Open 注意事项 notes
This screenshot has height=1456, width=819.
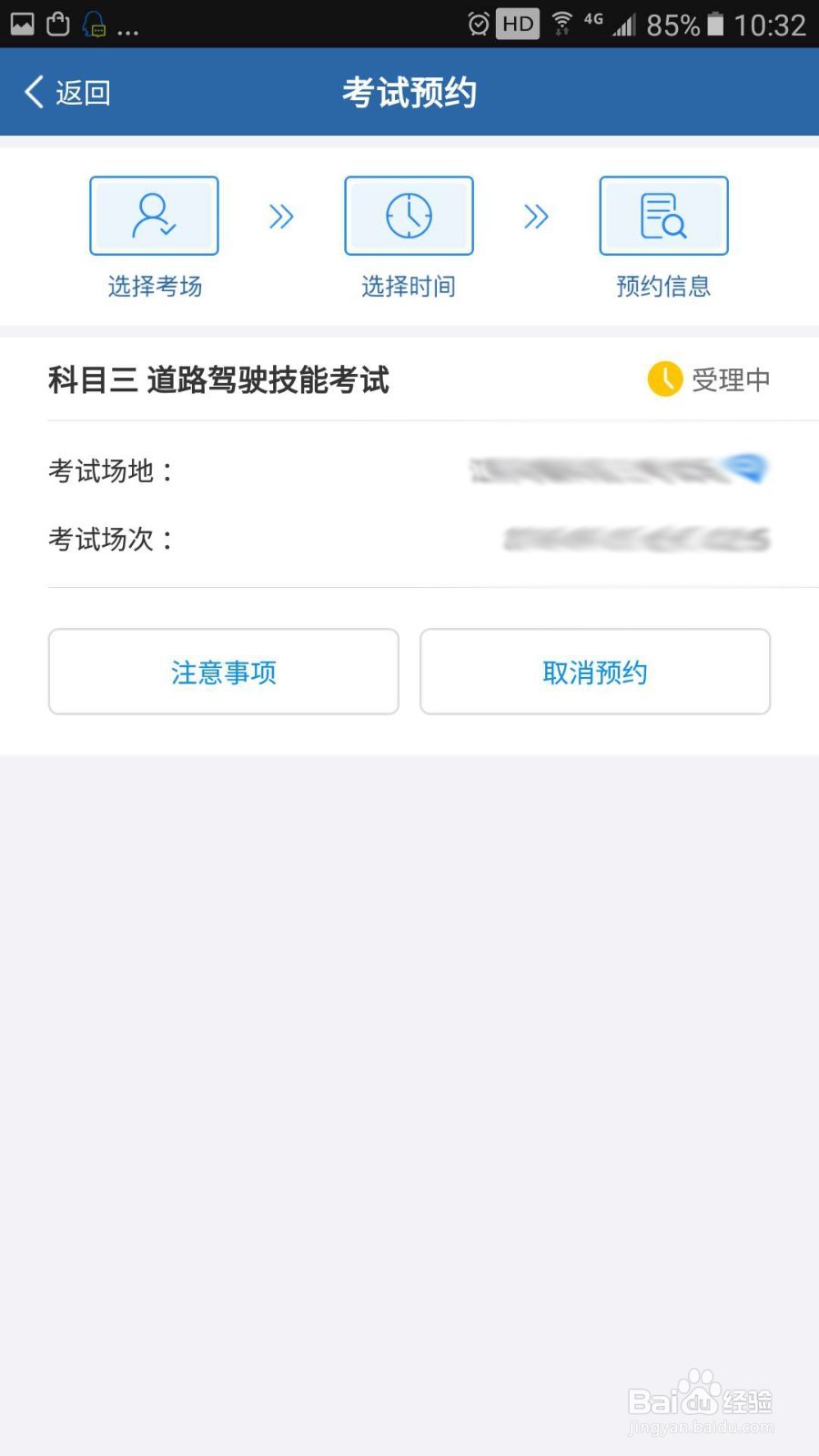(x=223, y=672)
